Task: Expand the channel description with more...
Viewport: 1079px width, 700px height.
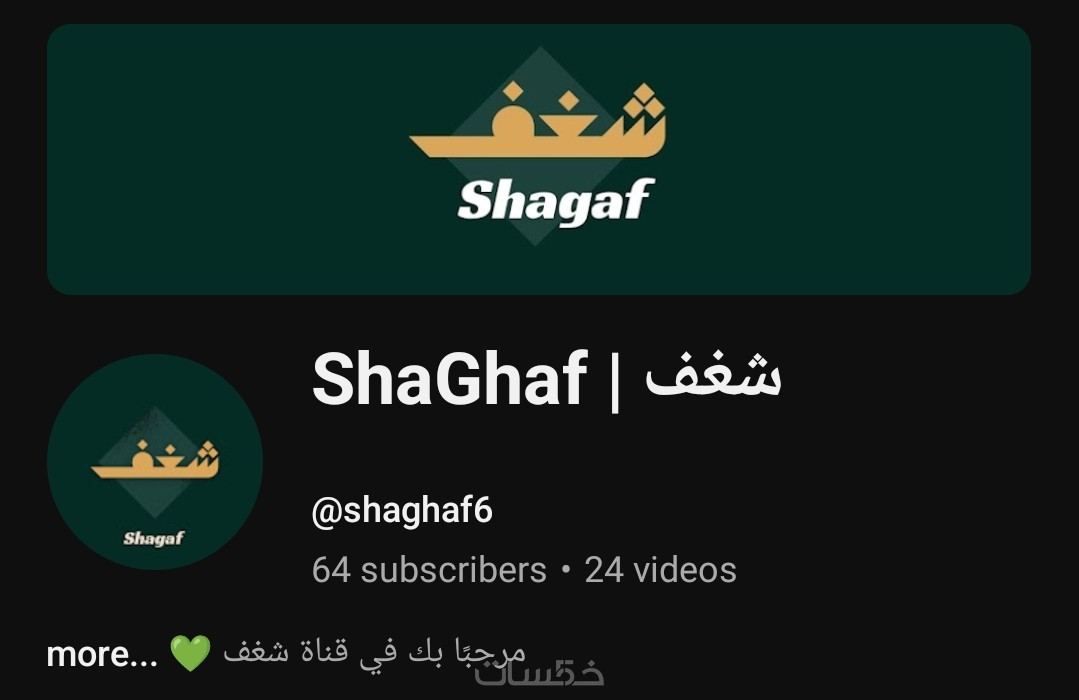Action: [x=102, y=654]
